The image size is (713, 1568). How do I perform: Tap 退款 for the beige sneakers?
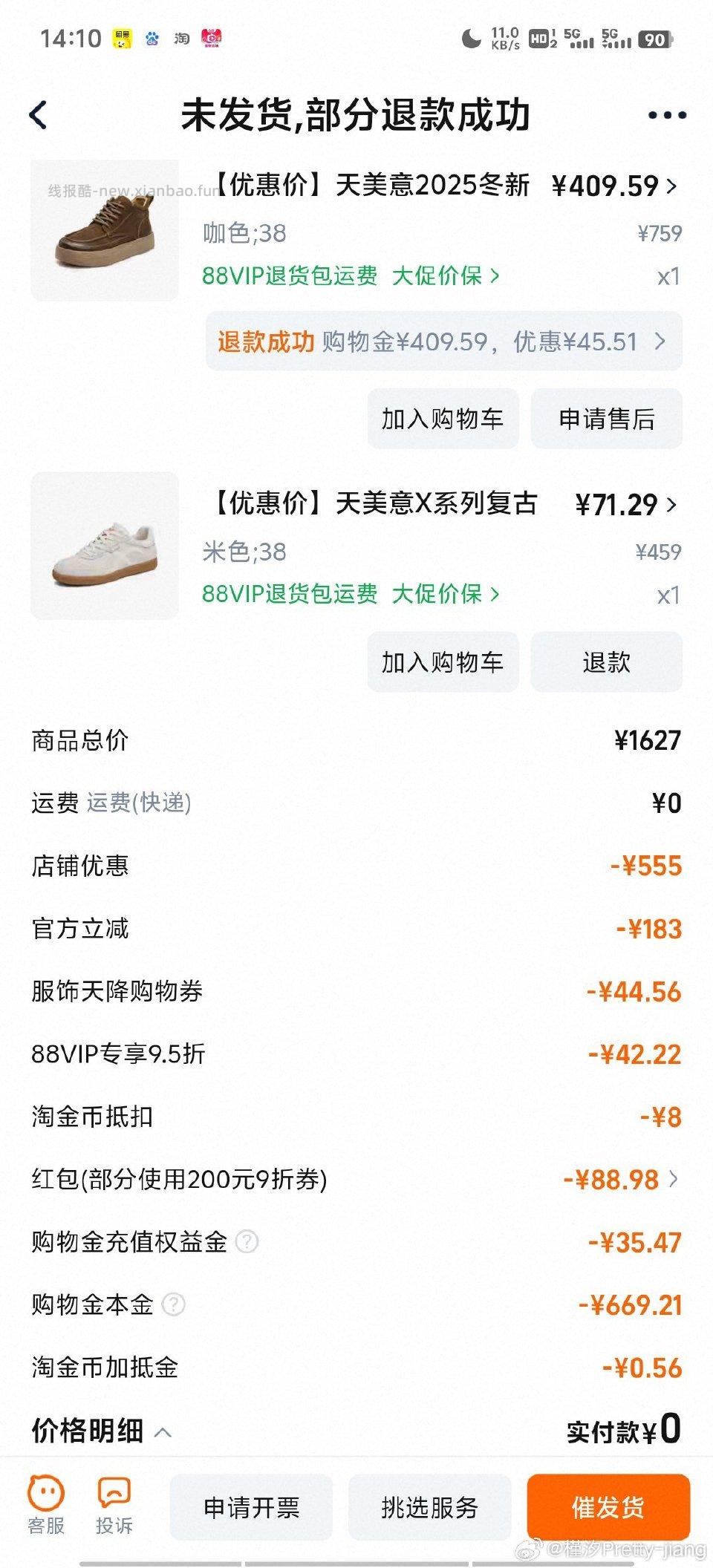(606, 661)
